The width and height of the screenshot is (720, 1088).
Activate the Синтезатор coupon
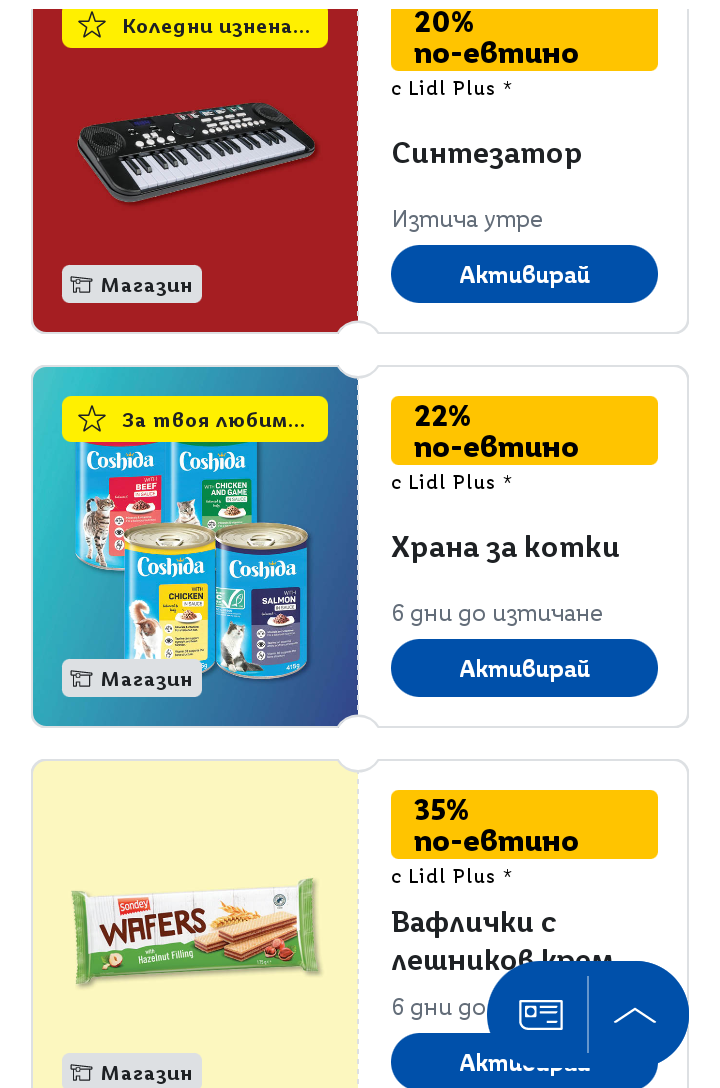[x=524, y=274]
